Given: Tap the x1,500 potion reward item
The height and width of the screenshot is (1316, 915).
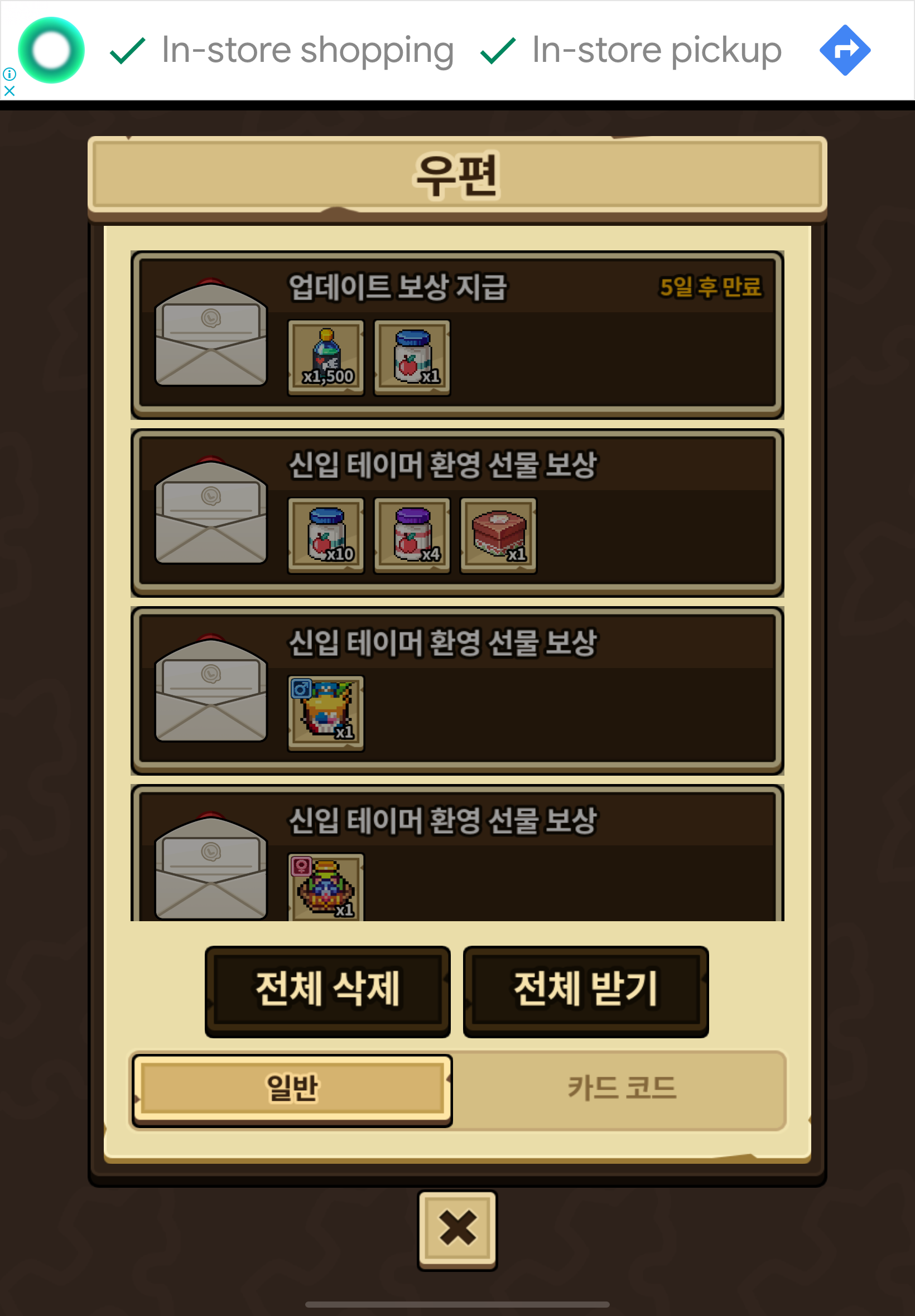Looking at the screenshot, I should (326, 357).
